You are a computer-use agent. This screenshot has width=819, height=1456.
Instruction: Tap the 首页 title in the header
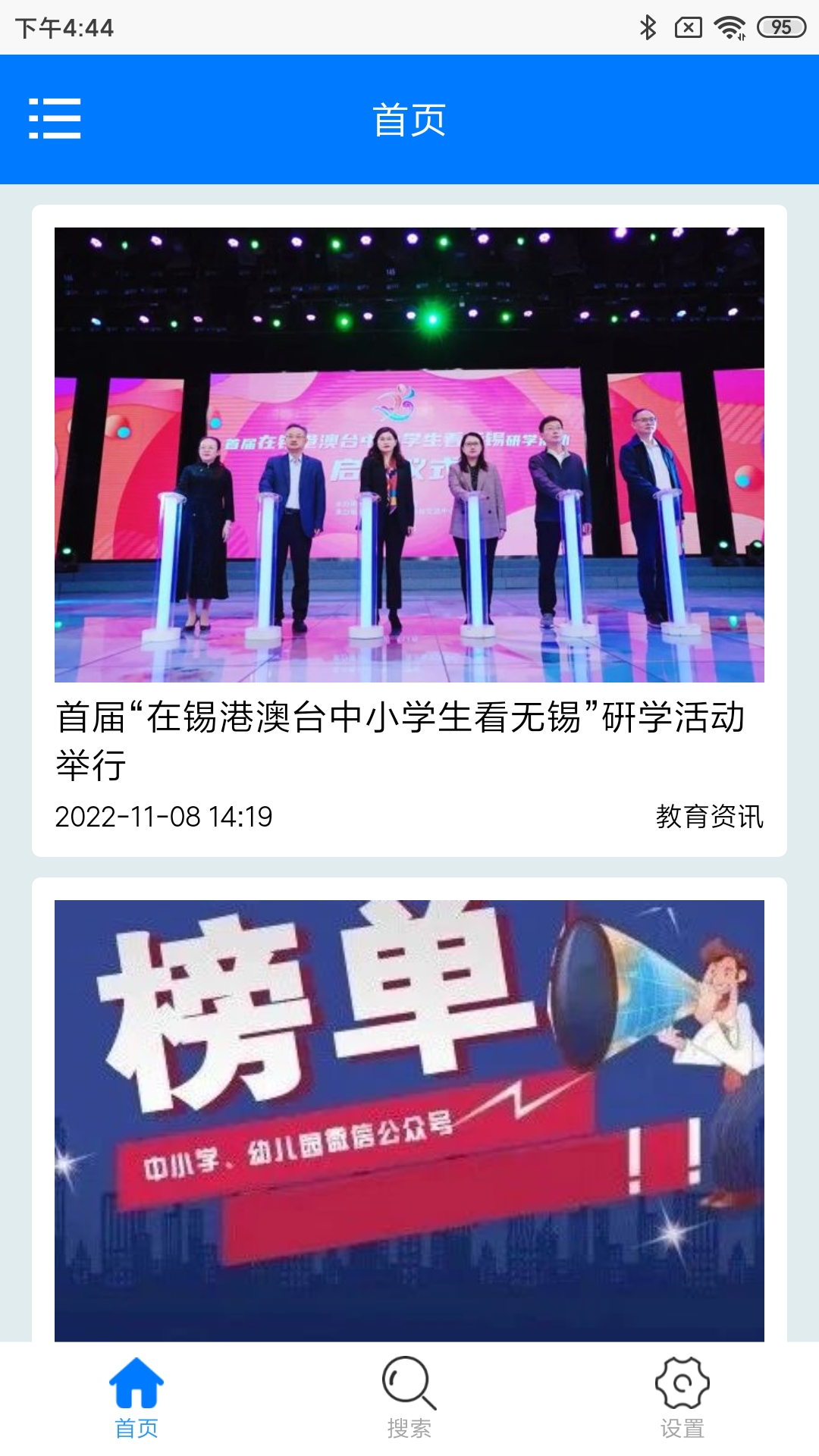tap(409, 120)
